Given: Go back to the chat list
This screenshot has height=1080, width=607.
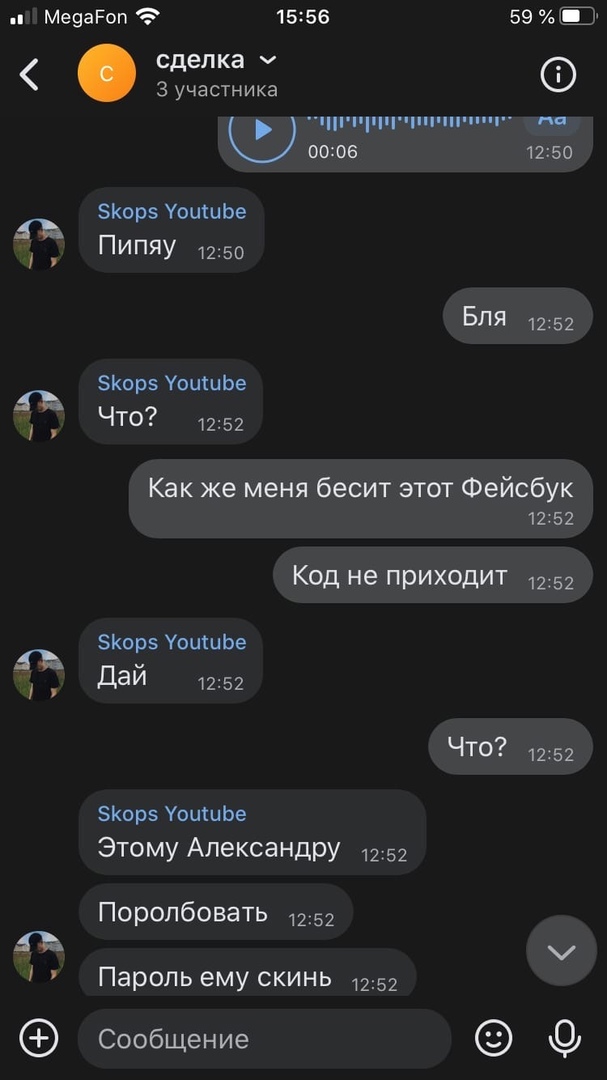Looking at the screenshot, I should [30, 74].
